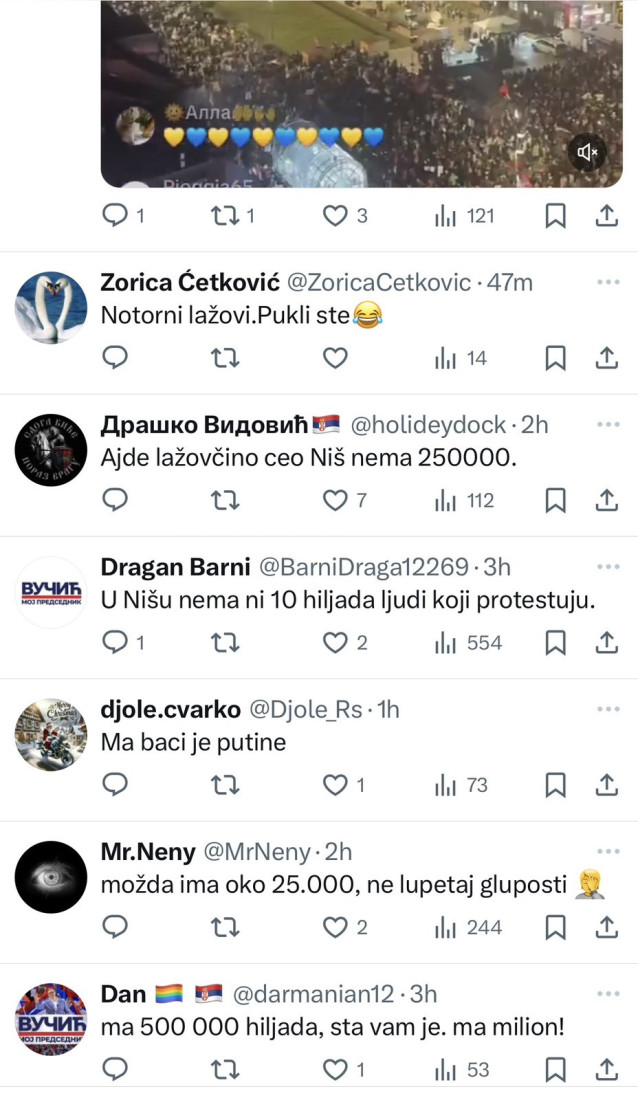
Task: Share Zorica Ćetković's reply
Action: [x=606, y=358]
